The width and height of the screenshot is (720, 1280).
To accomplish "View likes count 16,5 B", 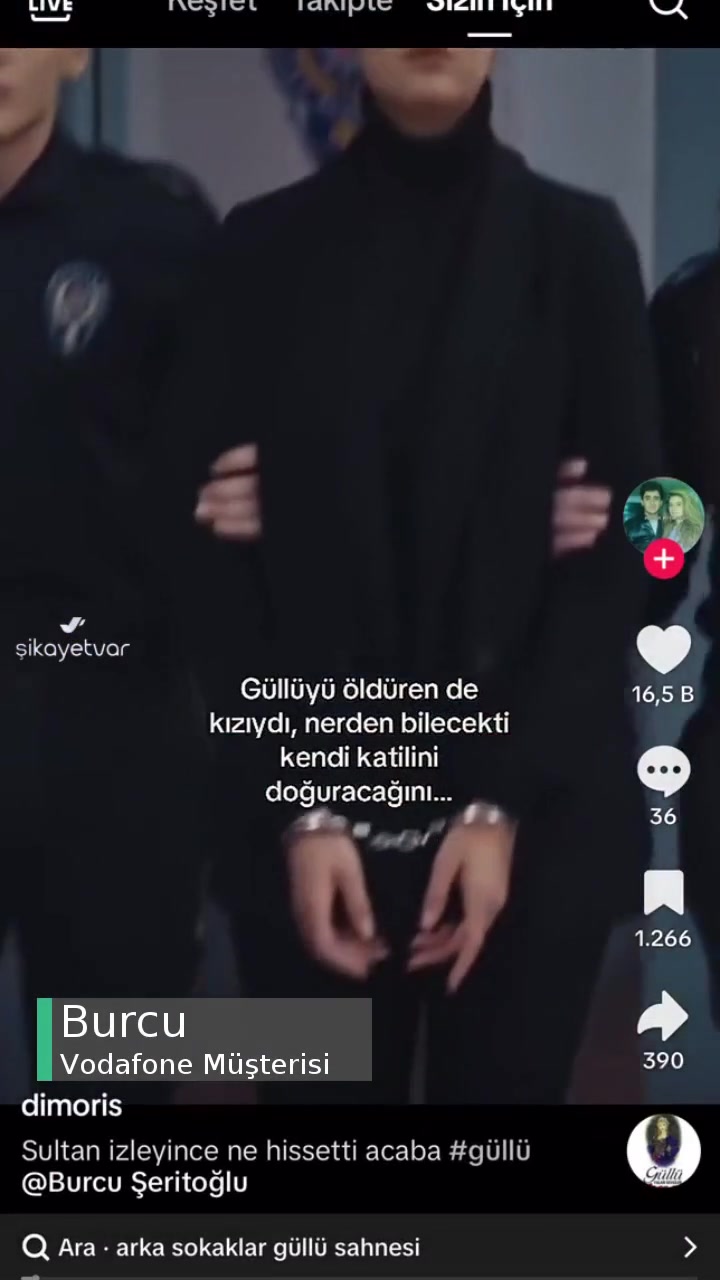I will tap(663, 694).
